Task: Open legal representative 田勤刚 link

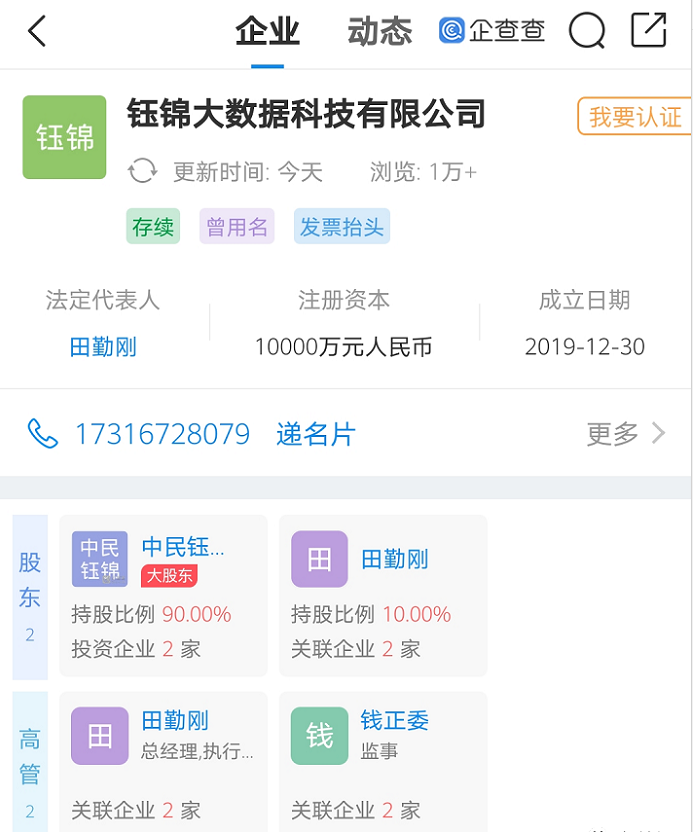Action: [x=103, y=347]
